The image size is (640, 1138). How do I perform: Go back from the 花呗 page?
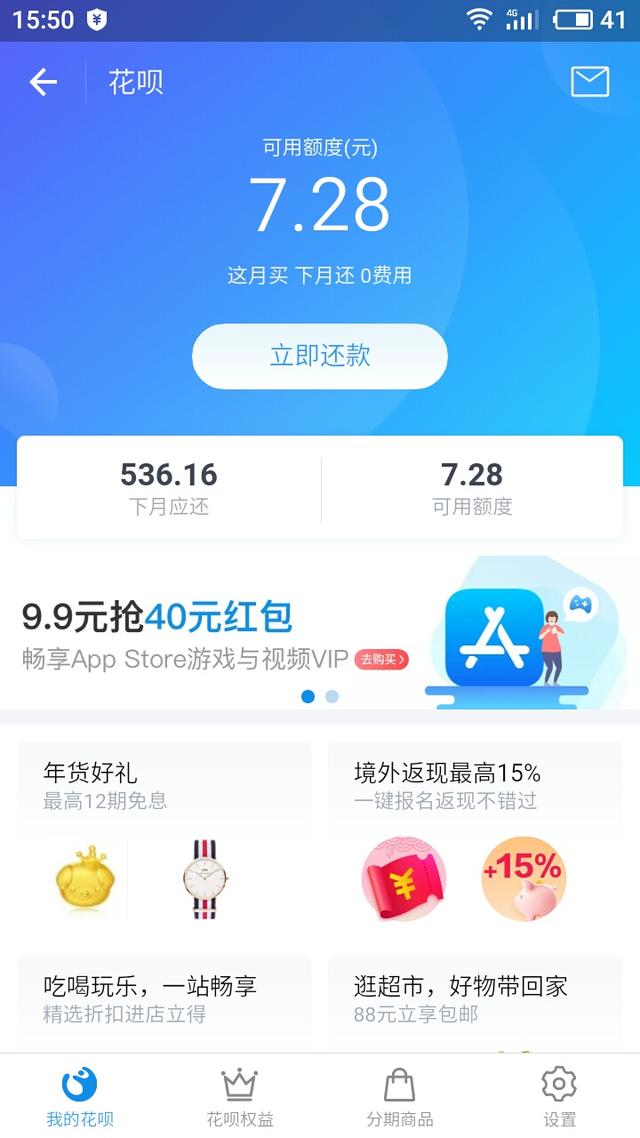click(x=43, y=82)
